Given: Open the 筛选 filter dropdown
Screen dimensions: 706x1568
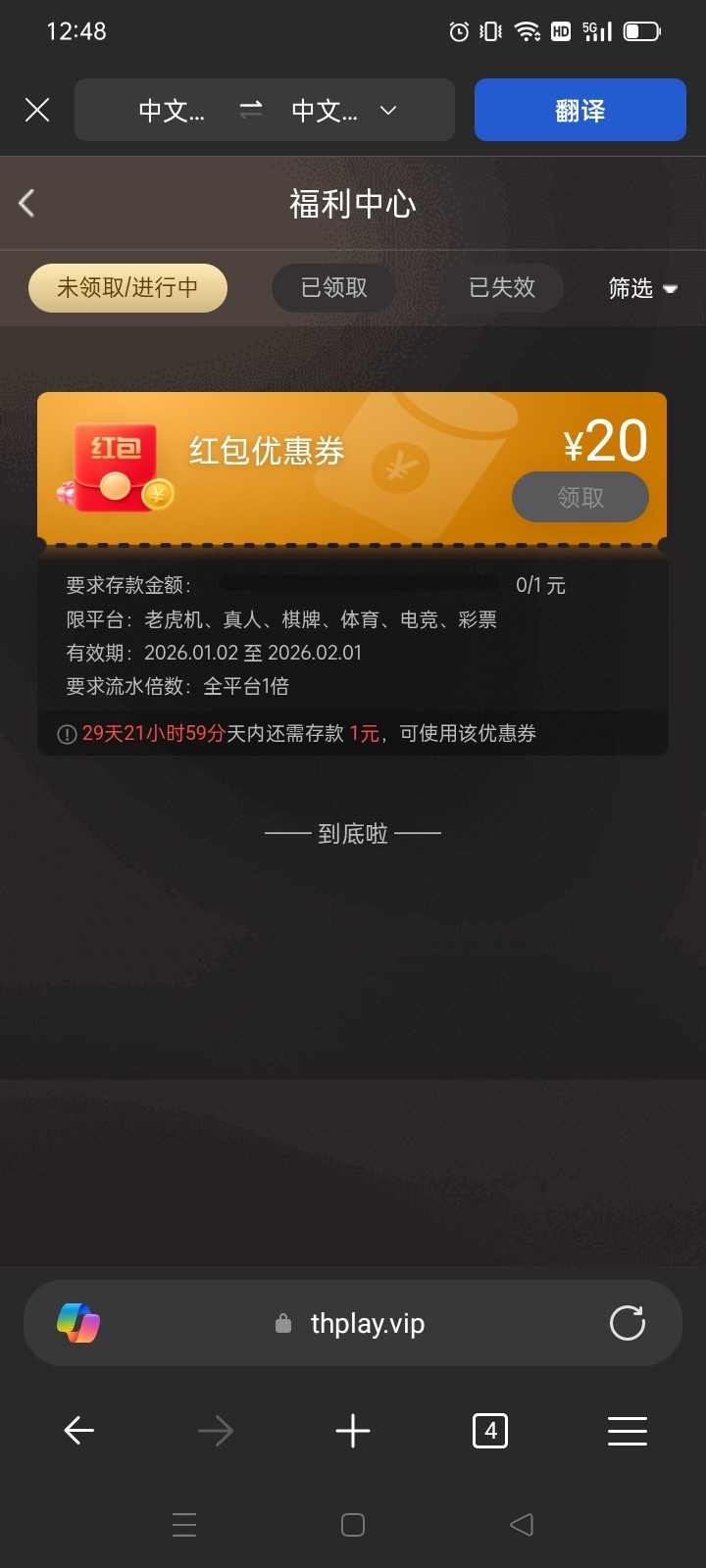Looking at the screenshot, I should click(642, 288).
